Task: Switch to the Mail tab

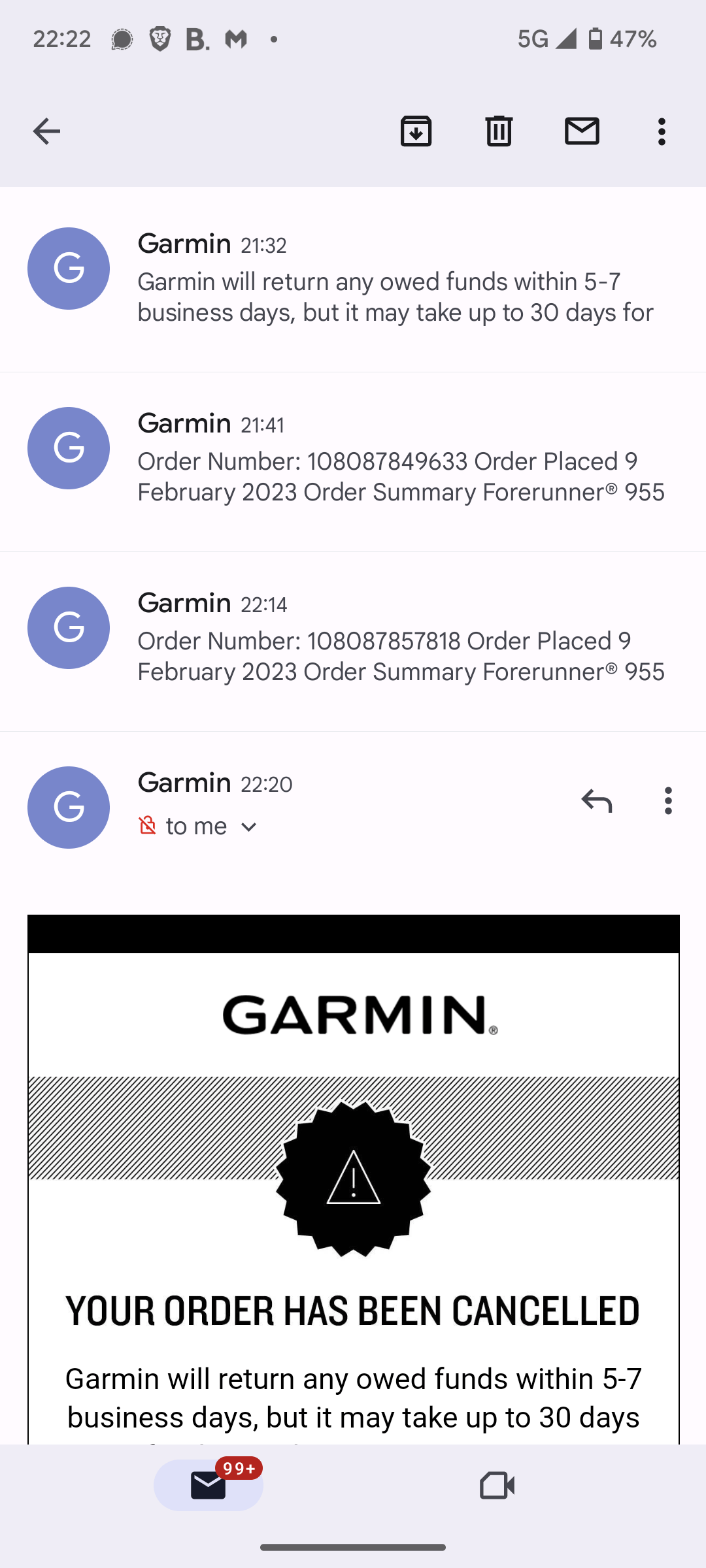Action: 207,1485
